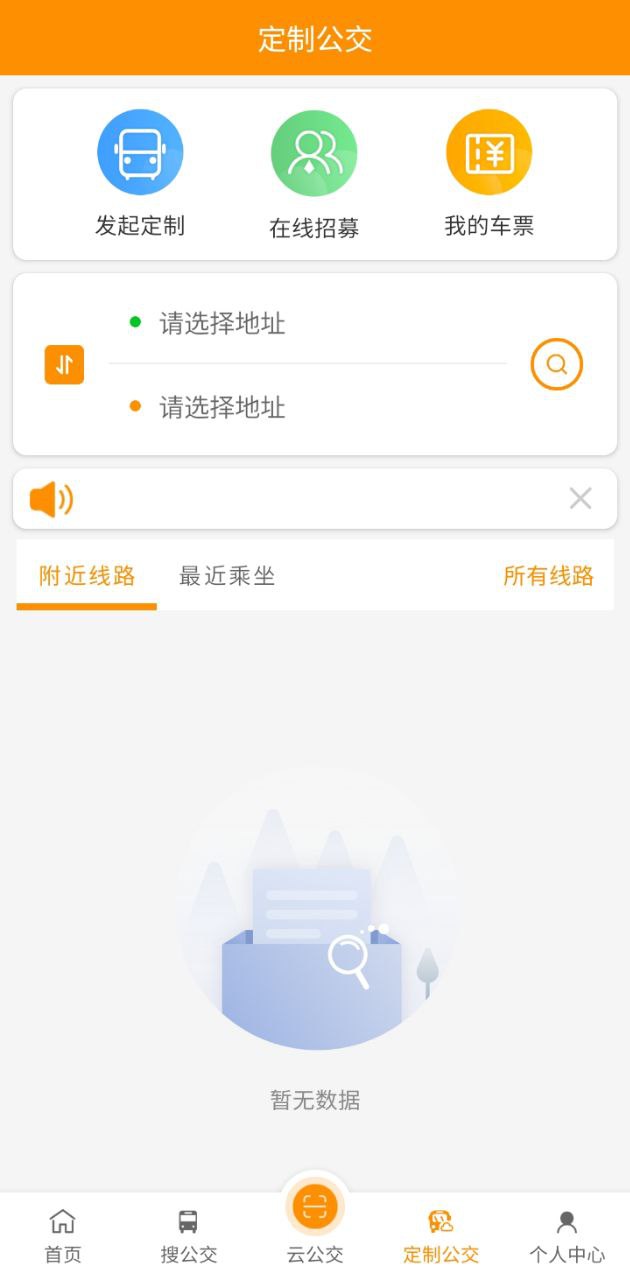Open 个人中心 profile tab

point(567,1236)
